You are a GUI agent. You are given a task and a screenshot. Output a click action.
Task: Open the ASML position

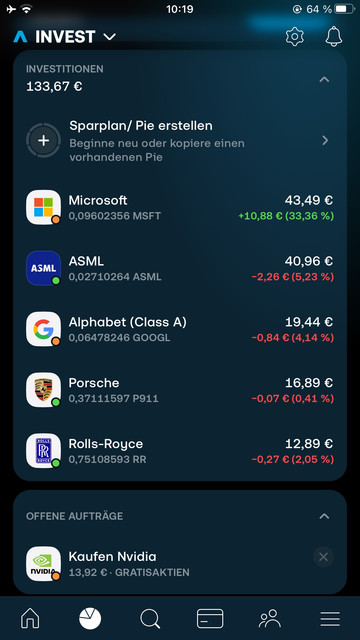click(180, 268)
